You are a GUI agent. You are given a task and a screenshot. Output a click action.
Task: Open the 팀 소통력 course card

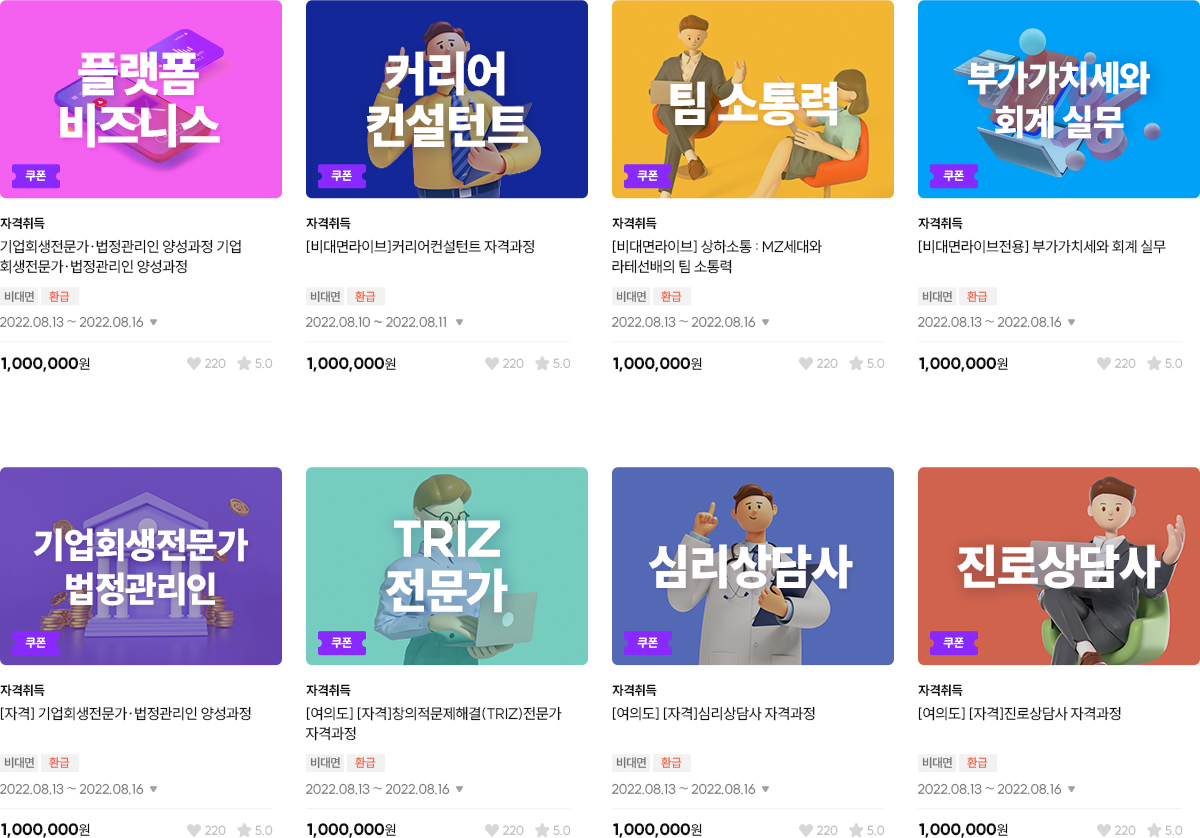[752, 100]
